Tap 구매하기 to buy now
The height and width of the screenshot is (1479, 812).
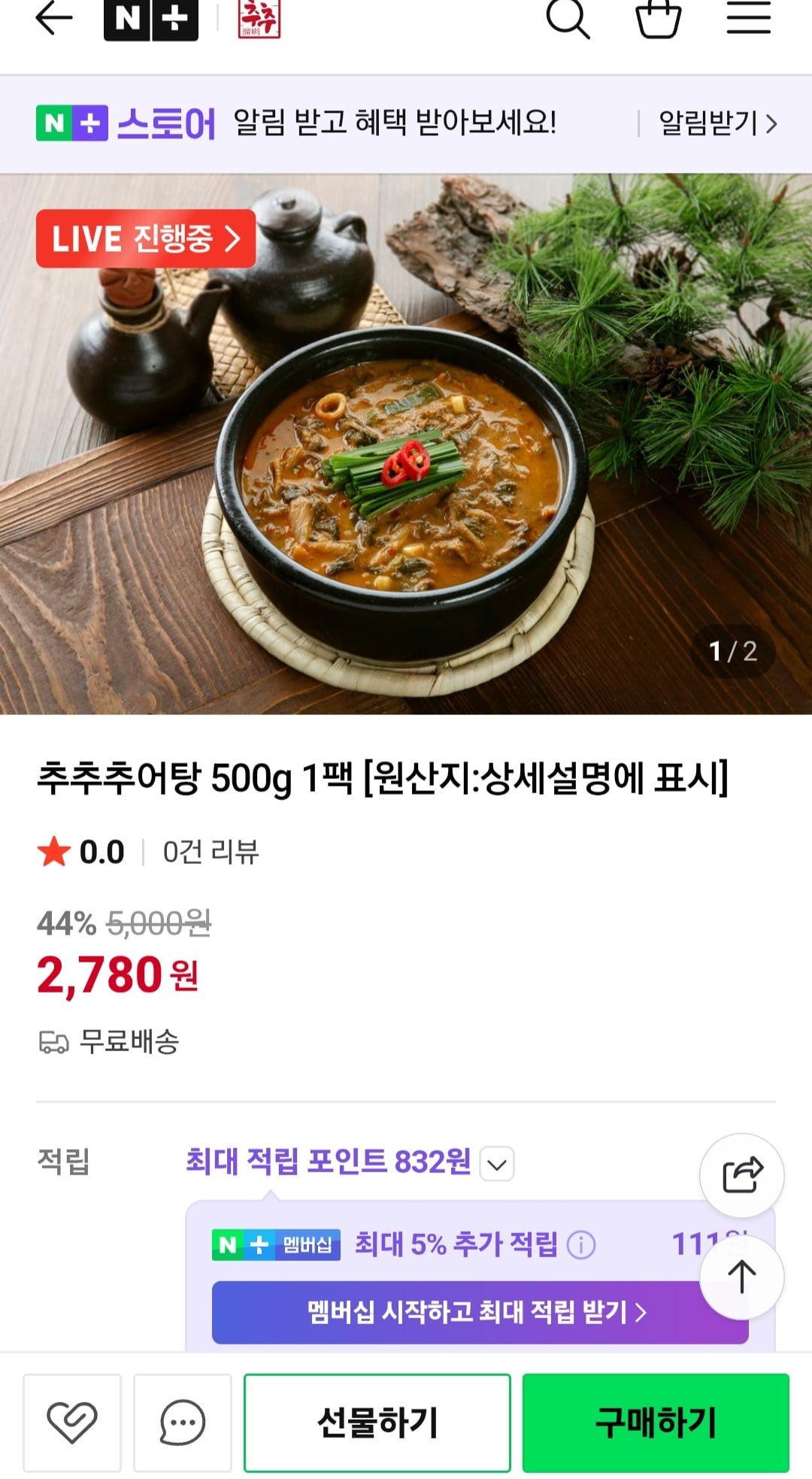[656, 1422]
